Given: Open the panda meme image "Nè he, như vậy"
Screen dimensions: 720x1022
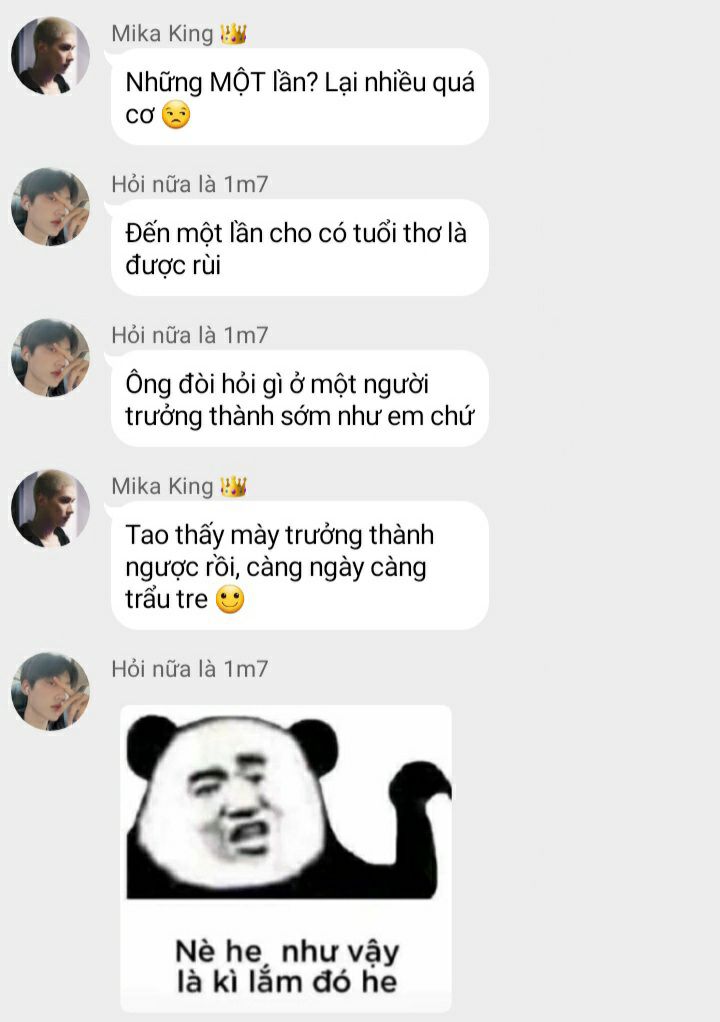Looking at the screenshot, I should point(286,858).
